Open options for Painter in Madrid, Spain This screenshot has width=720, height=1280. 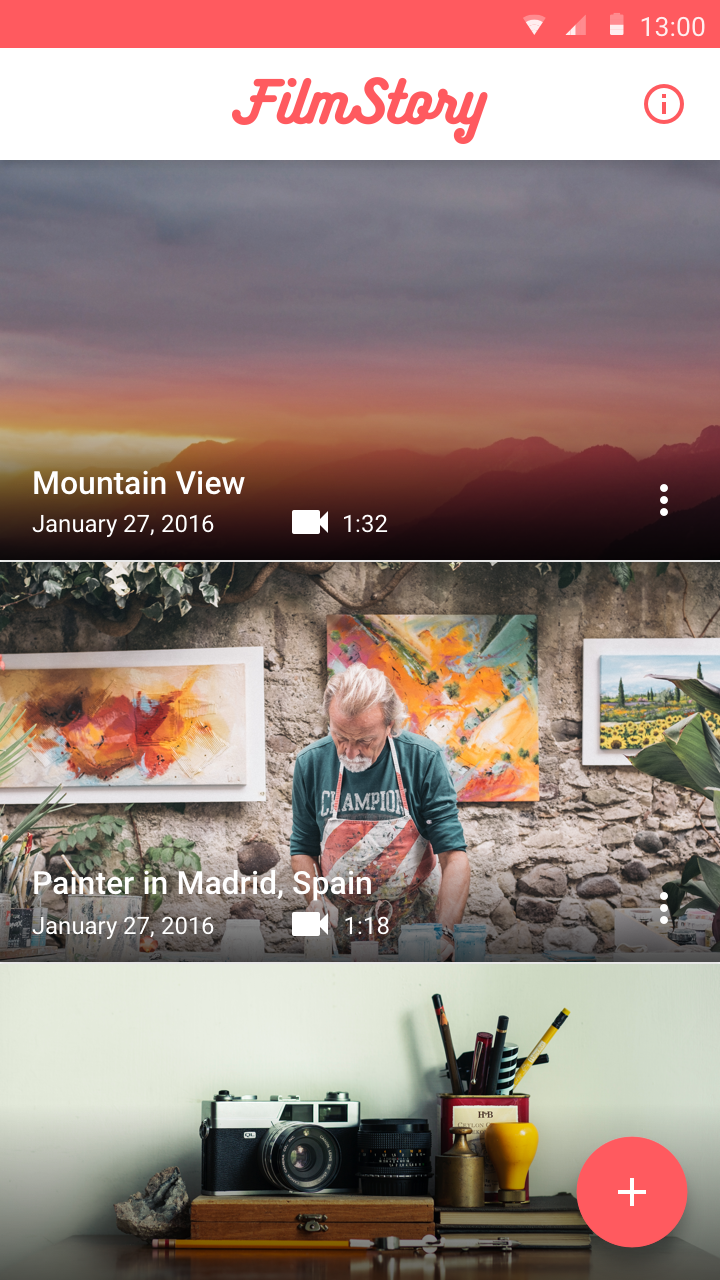point(663,907)
